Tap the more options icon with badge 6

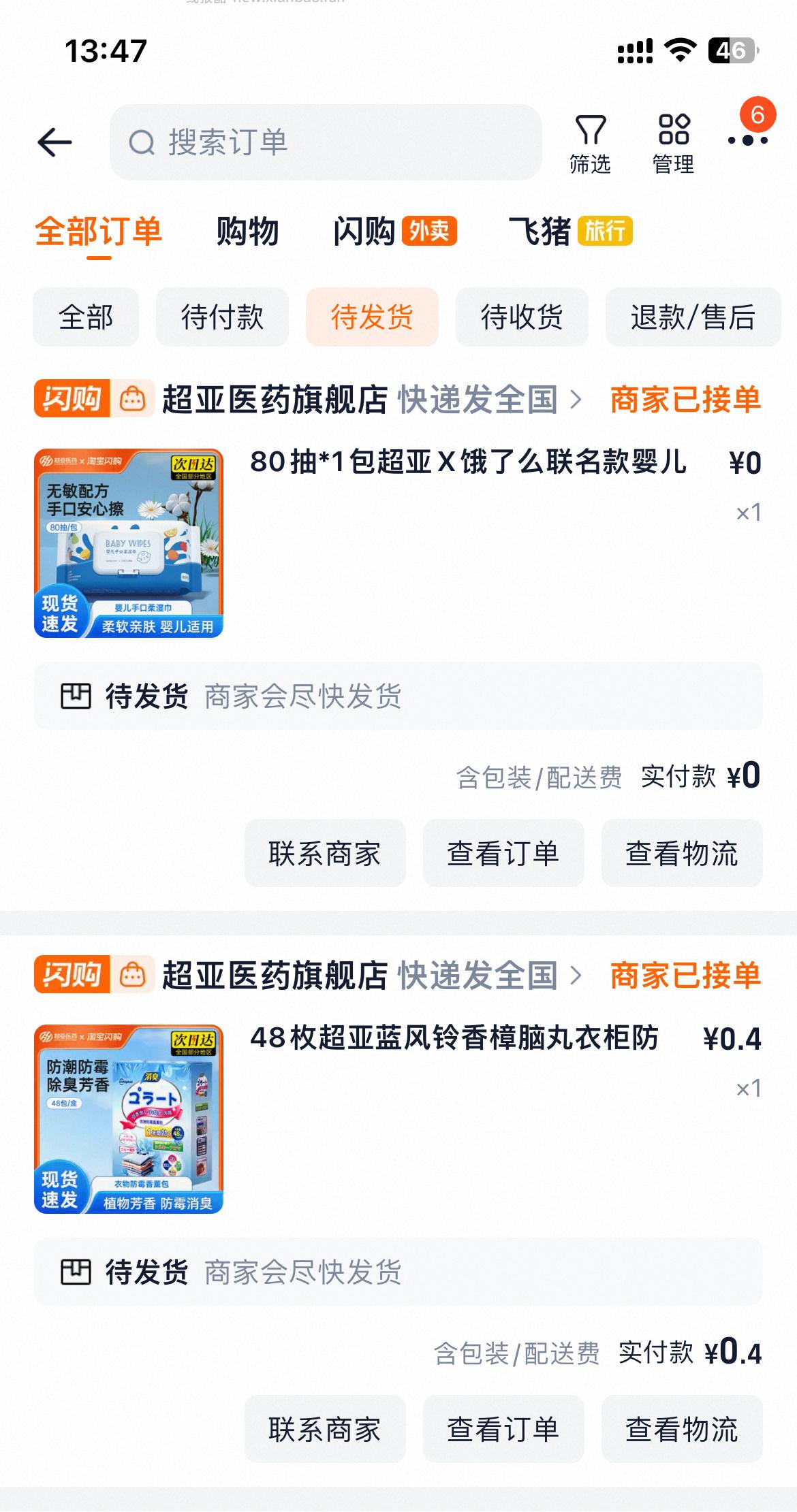coord(746,141)
